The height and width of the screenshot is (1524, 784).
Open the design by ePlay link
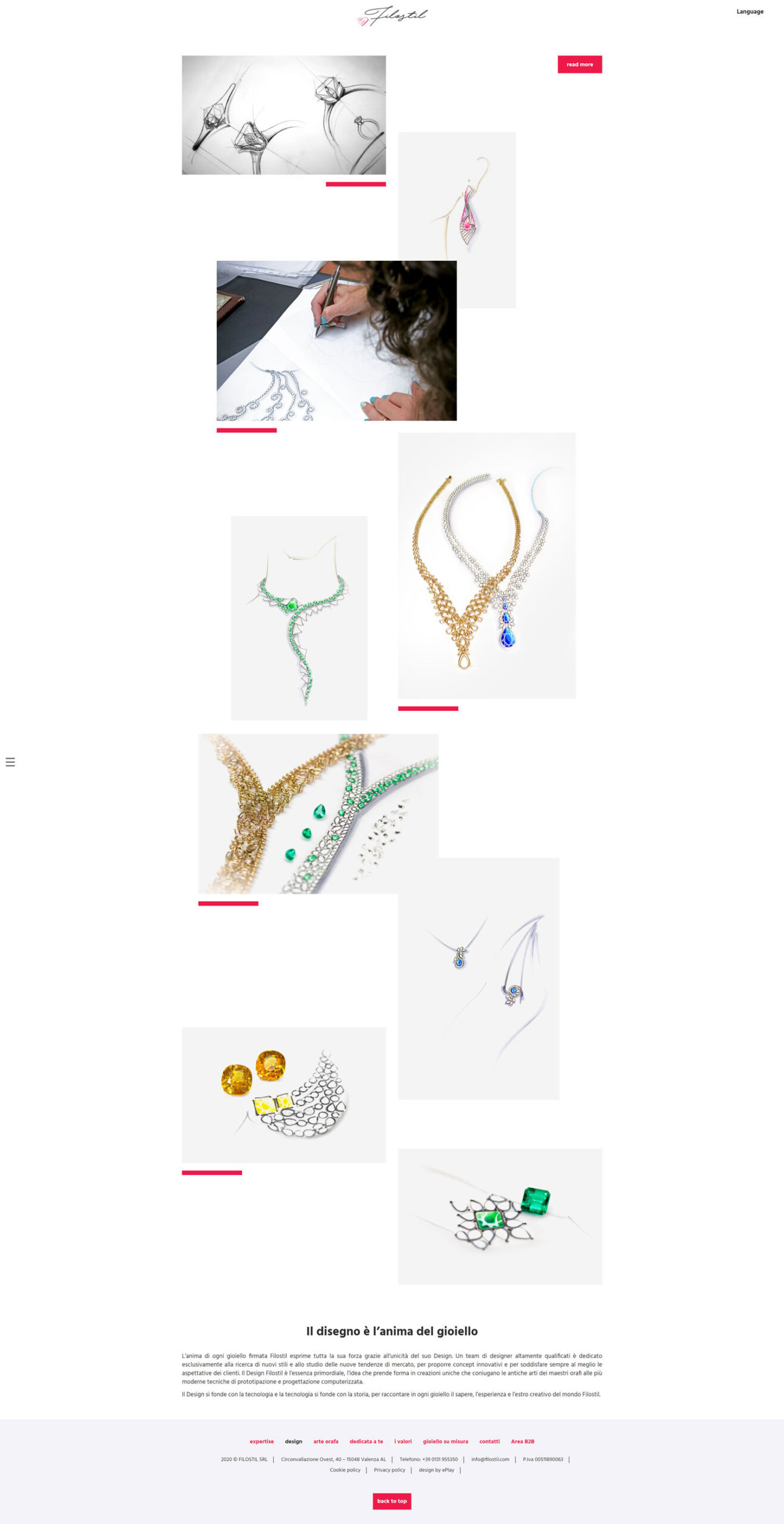click(x=436, y=1470)
